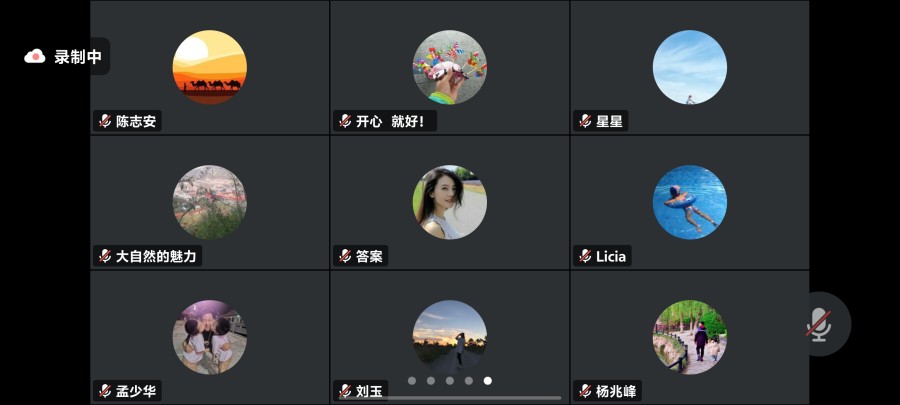
Task: Select participant tile 星星
Action: (690, 68)
